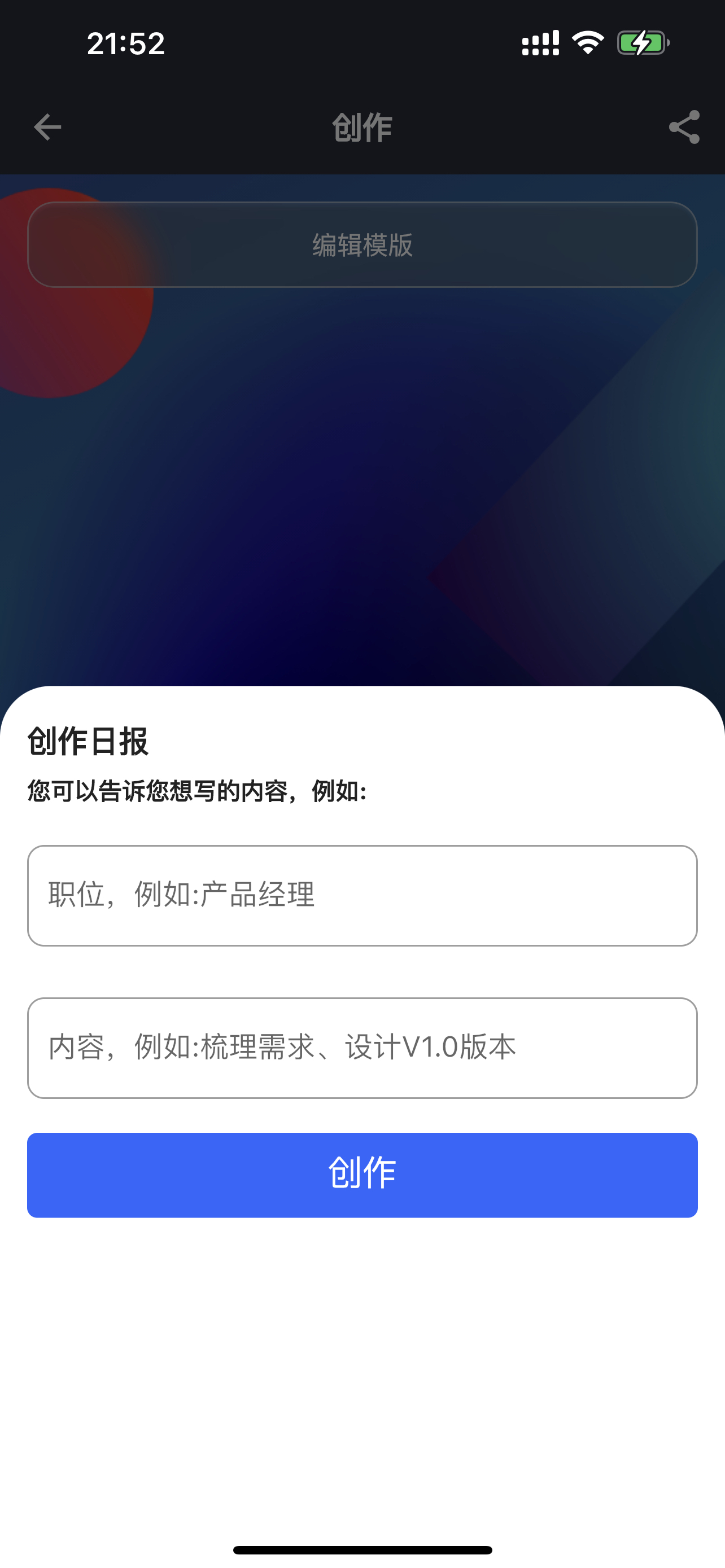The width and height of the screenshot is (725, 1568).
Task: Tap the dark background area above 创作日报 panel
Action: click(362, 578)
